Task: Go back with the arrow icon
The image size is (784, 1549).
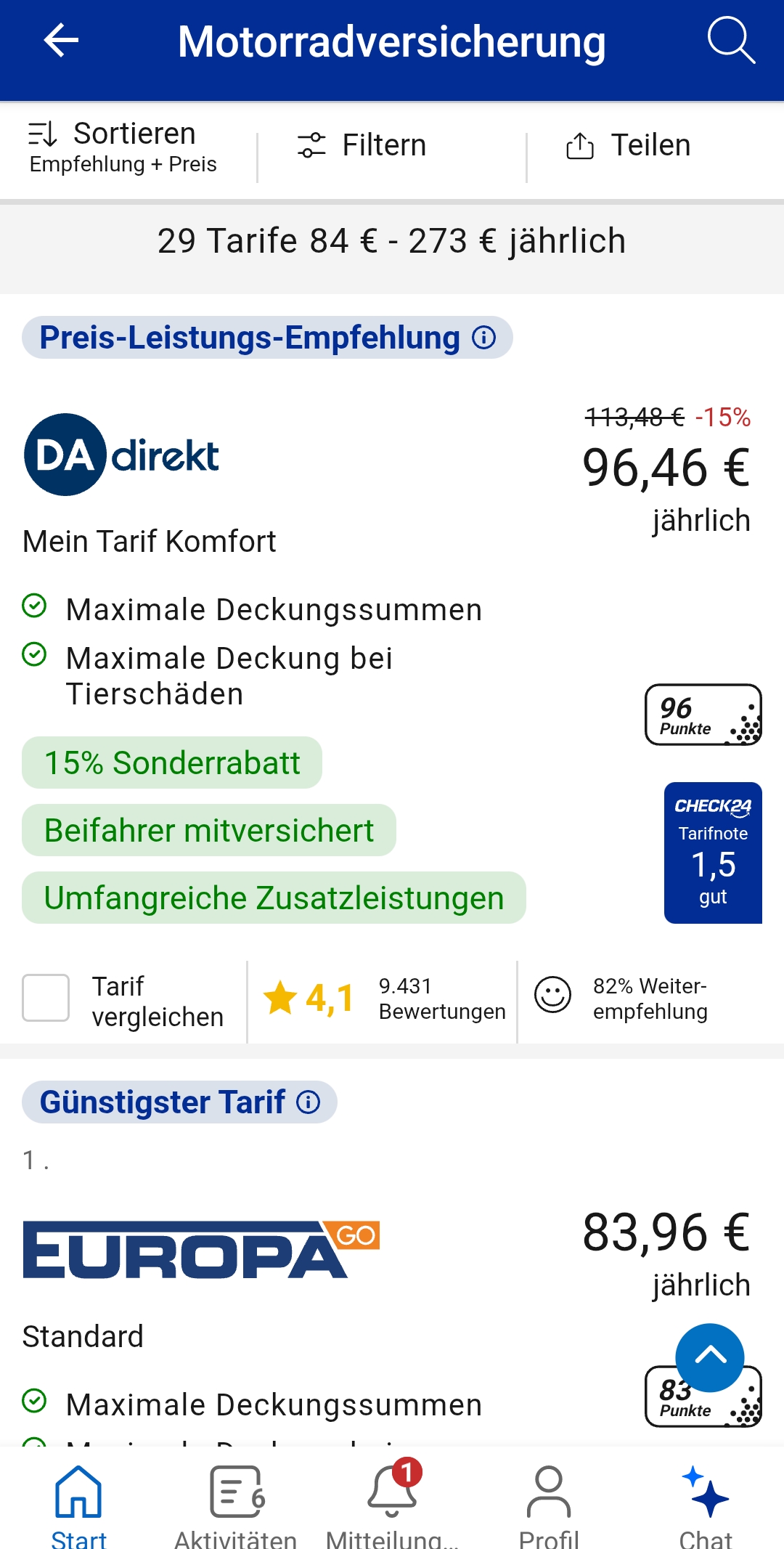Action: [61, 41]
